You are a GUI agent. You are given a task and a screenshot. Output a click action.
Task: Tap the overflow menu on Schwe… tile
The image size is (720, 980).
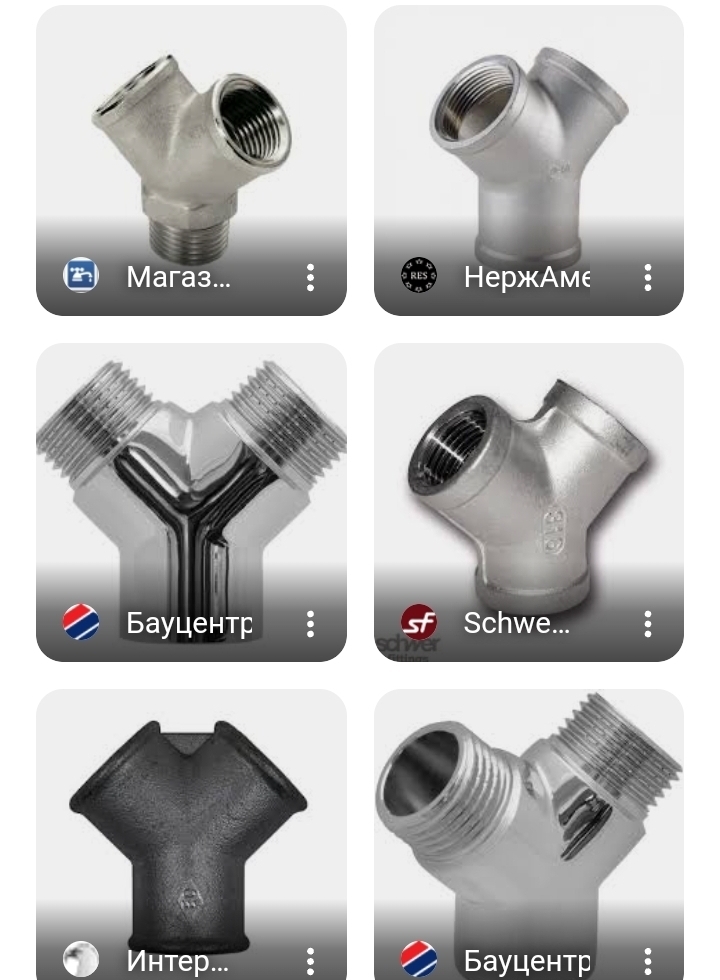click(x=648, y=624)
